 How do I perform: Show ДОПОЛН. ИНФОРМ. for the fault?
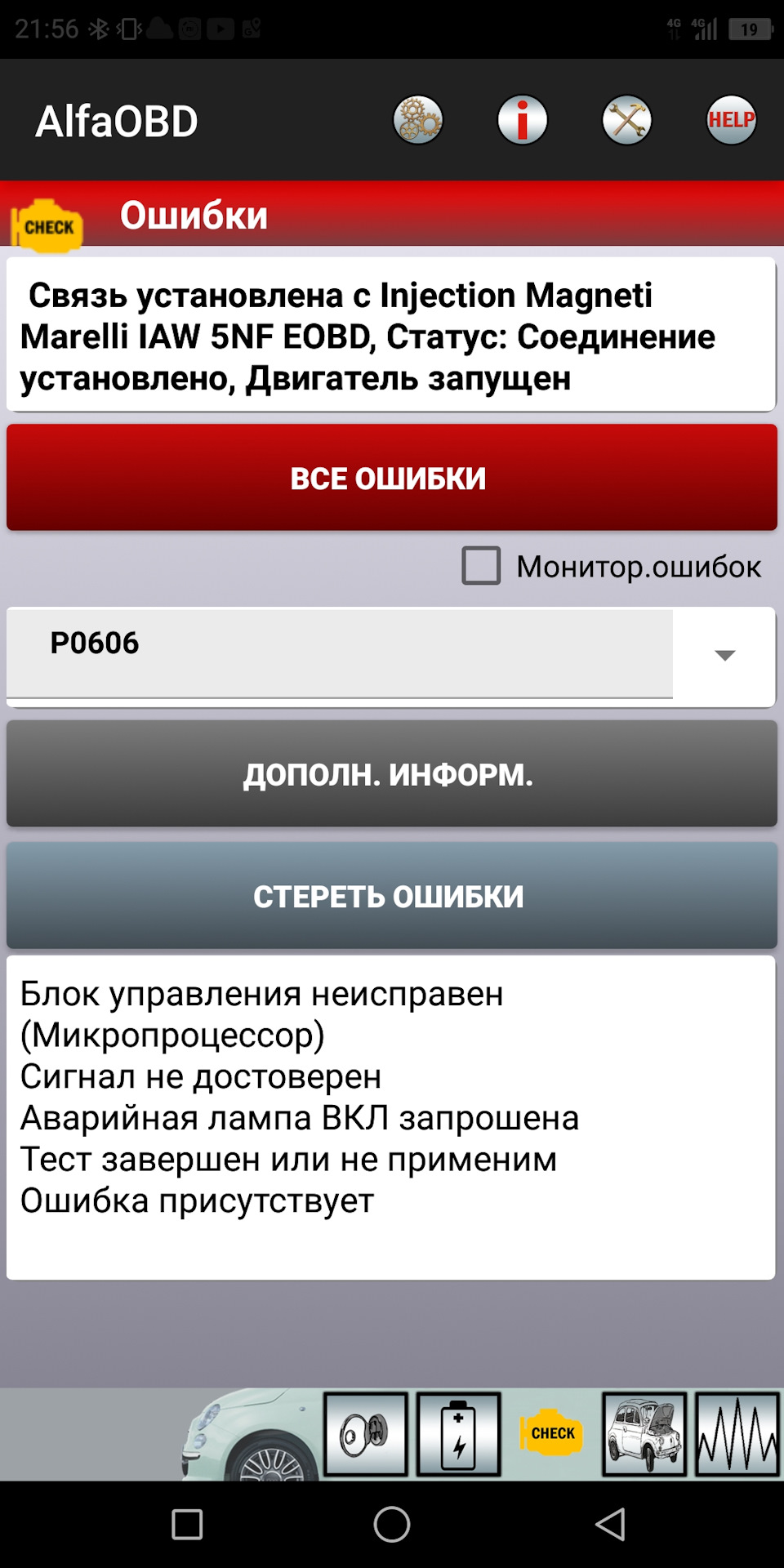391,773
